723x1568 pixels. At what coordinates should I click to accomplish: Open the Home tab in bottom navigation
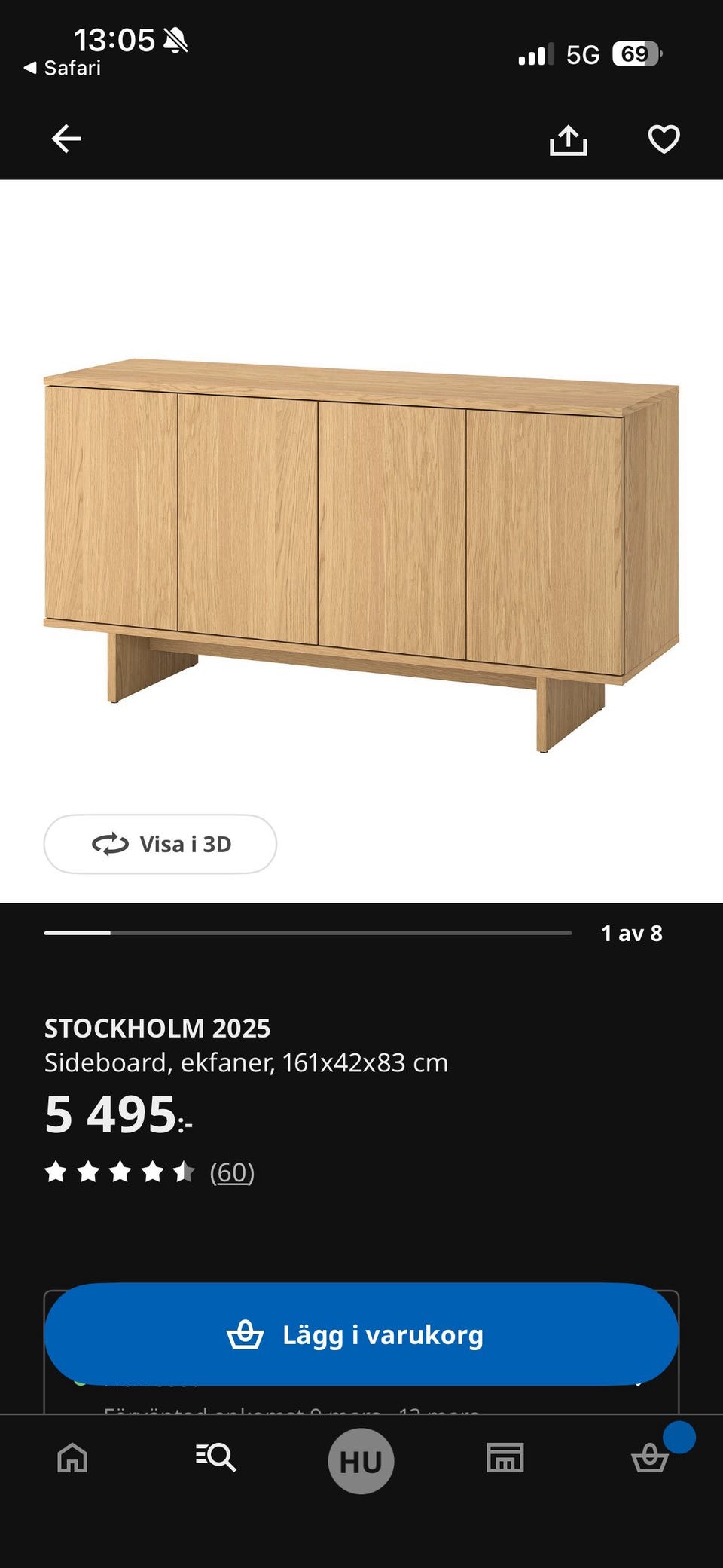tap(72, 1459)
